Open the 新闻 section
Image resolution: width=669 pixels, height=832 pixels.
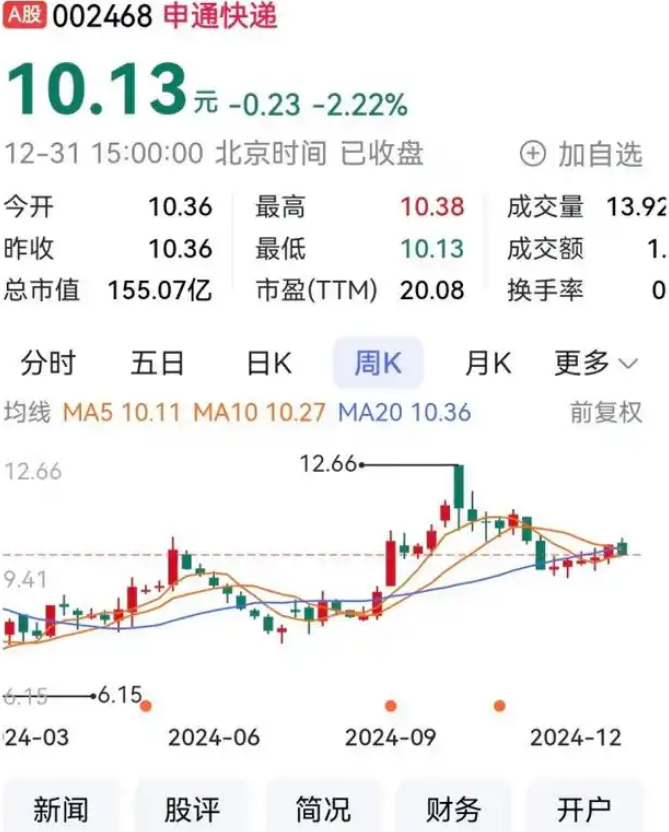[x=62, y=808]
